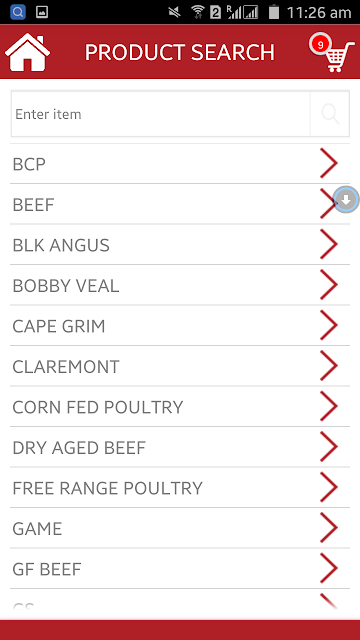Select the BLK ANGUS category
Screen dimensions: 360x640
(x=180, y=244)
